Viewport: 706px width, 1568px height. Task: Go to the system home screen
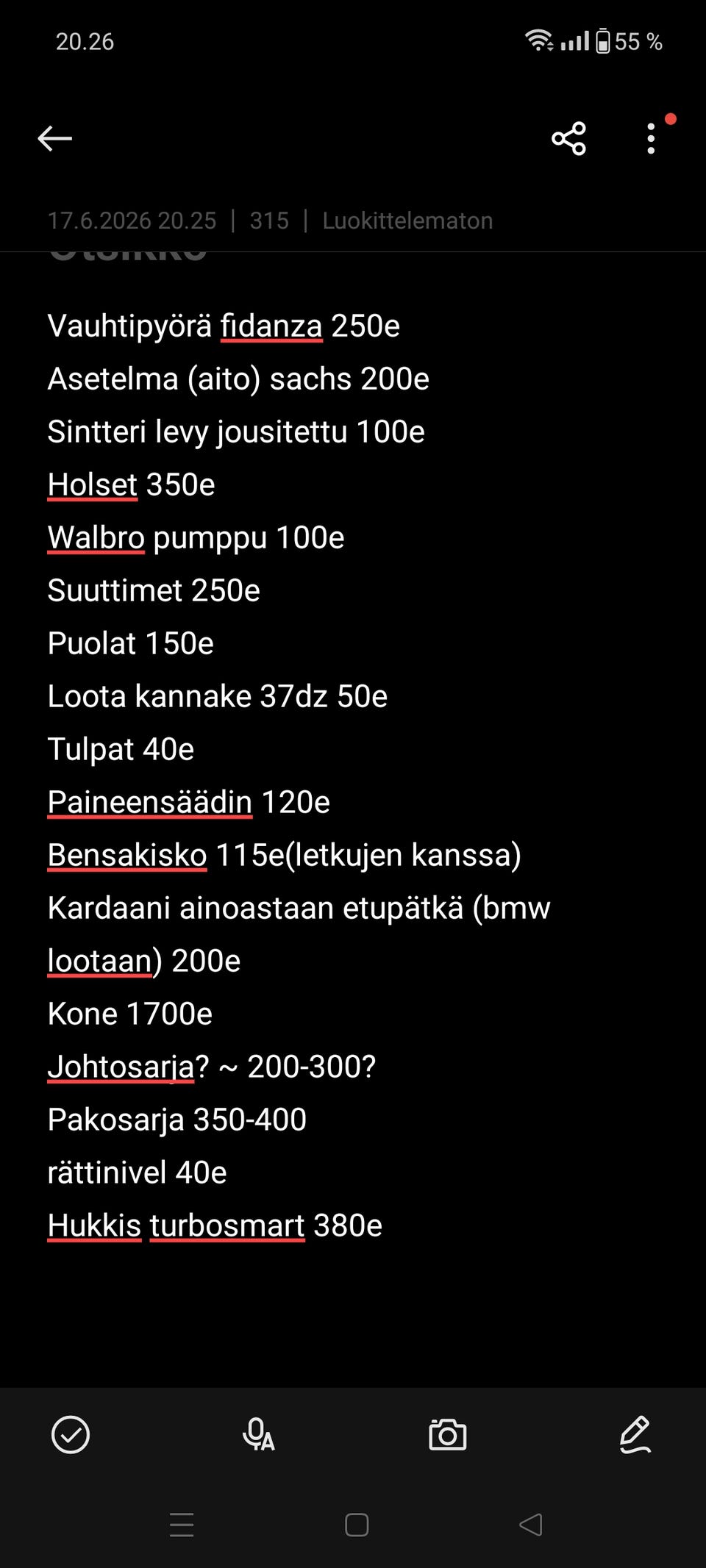[357, 1525]
